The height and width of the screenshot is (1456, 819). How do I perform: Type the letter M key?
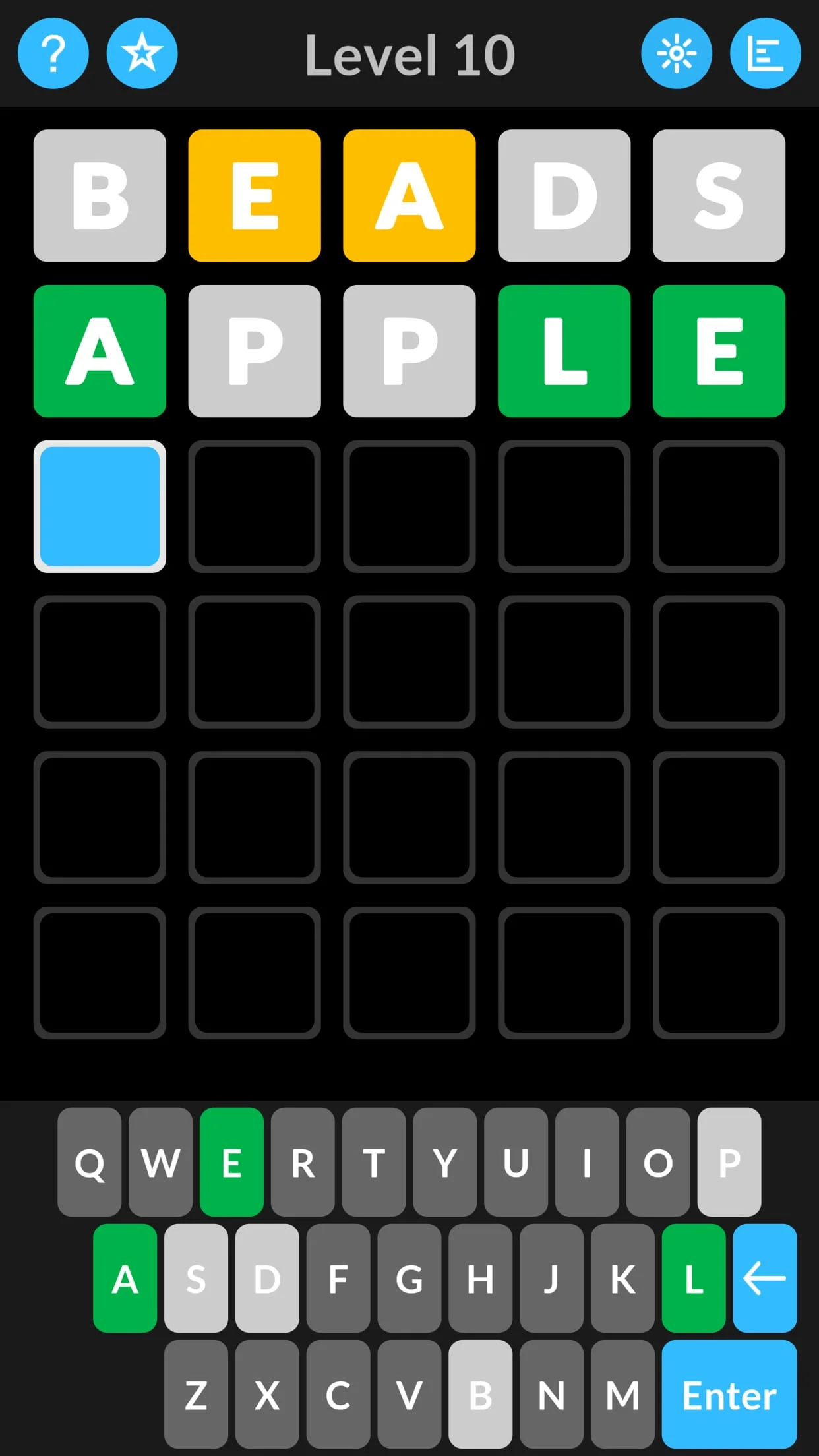(x=622, y=1395)
